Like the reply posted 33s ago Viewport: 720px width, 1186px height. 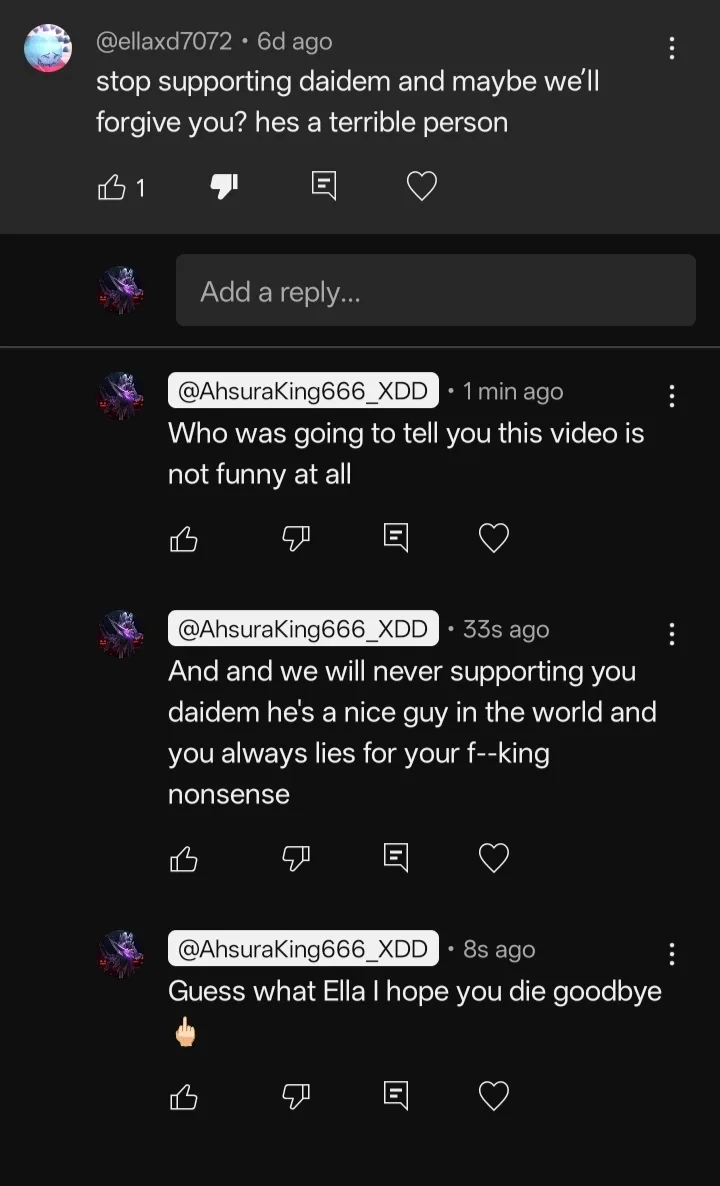point(184,858)
